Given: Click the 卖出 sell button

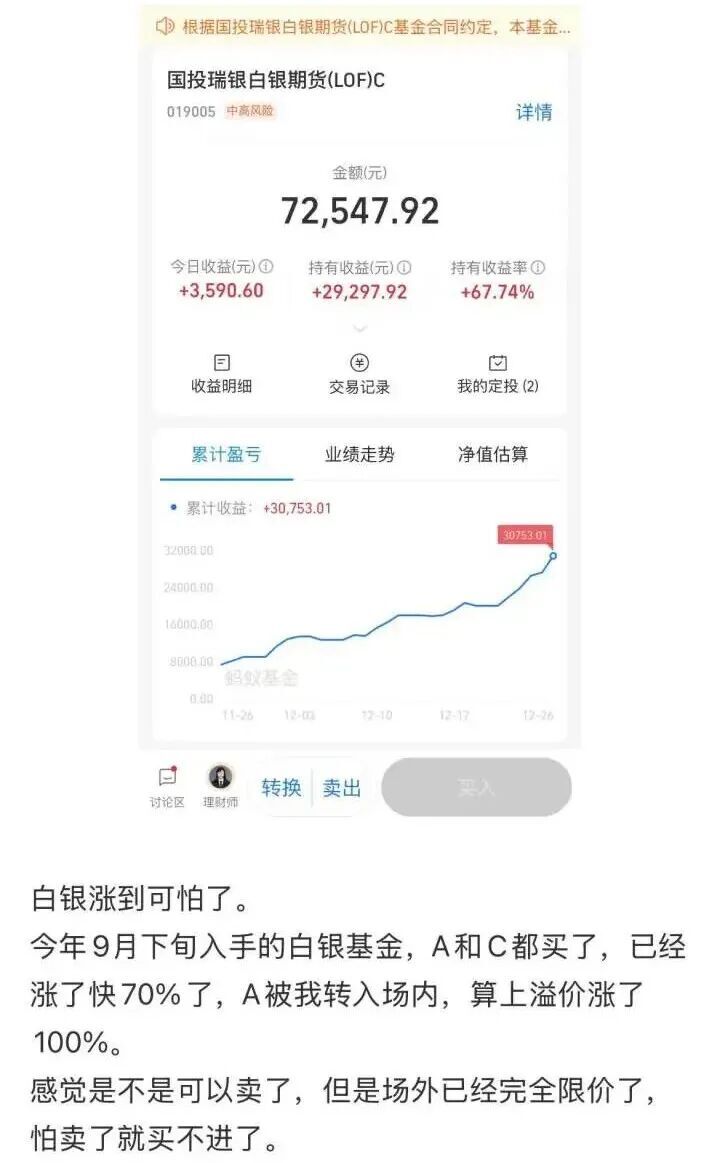Looking at the screenshot, I should tap(340, 787).
